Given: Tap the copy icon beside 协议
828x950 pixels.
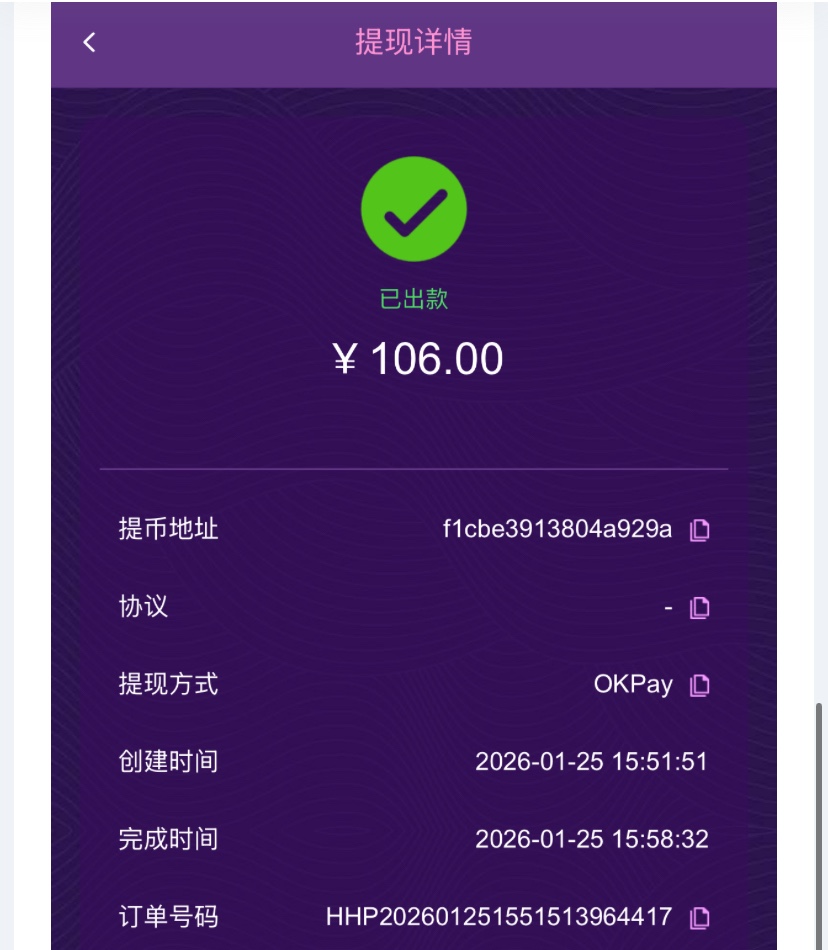Looking at the screenshot, I should pyautogui.click(x=700, y=607).
